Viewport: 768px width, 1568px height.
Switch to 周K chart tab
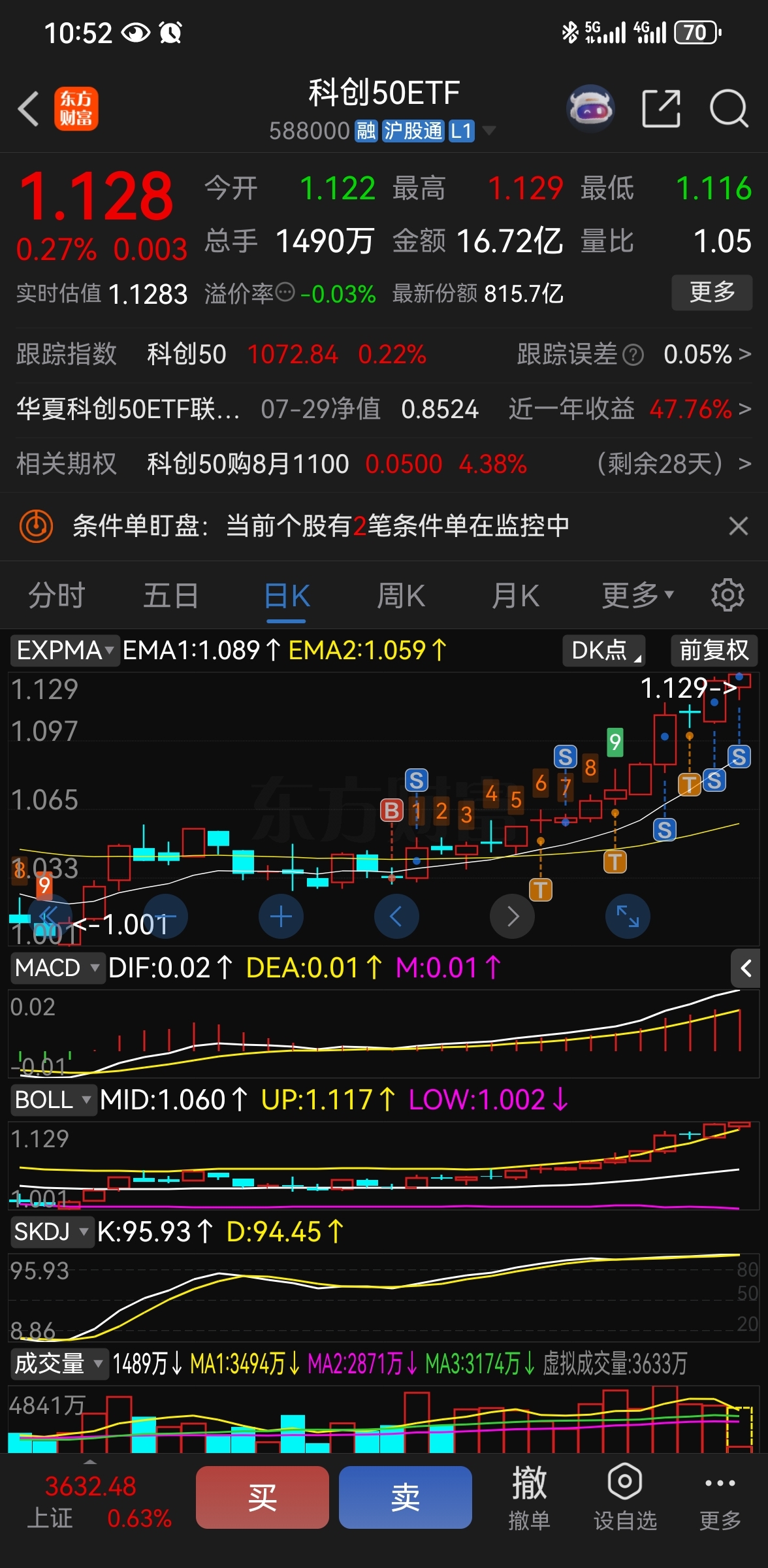click(x=401, y=596)
